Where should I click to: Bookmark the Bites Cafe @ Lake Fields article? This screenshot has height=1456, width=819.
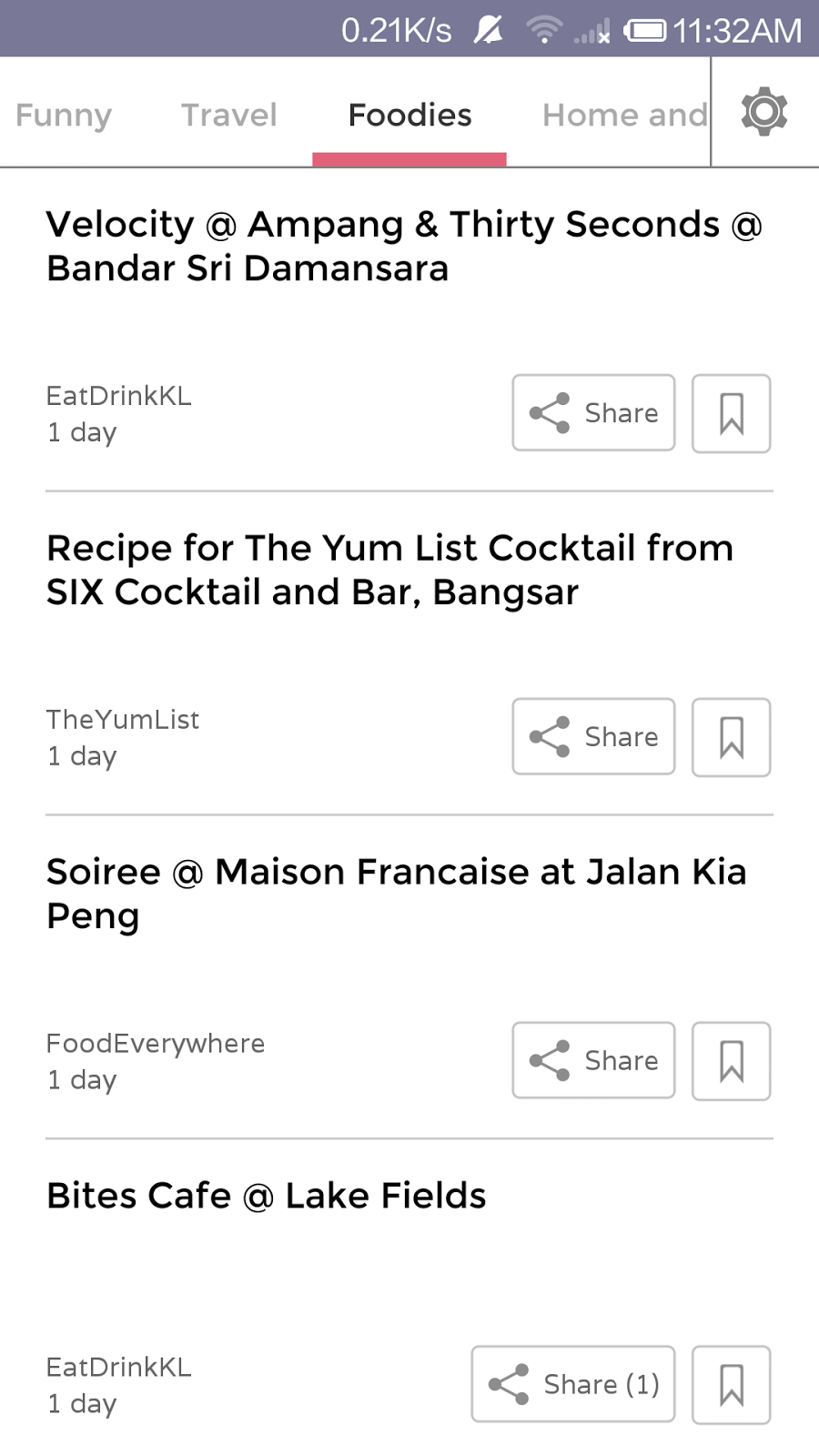(731, 1384)
